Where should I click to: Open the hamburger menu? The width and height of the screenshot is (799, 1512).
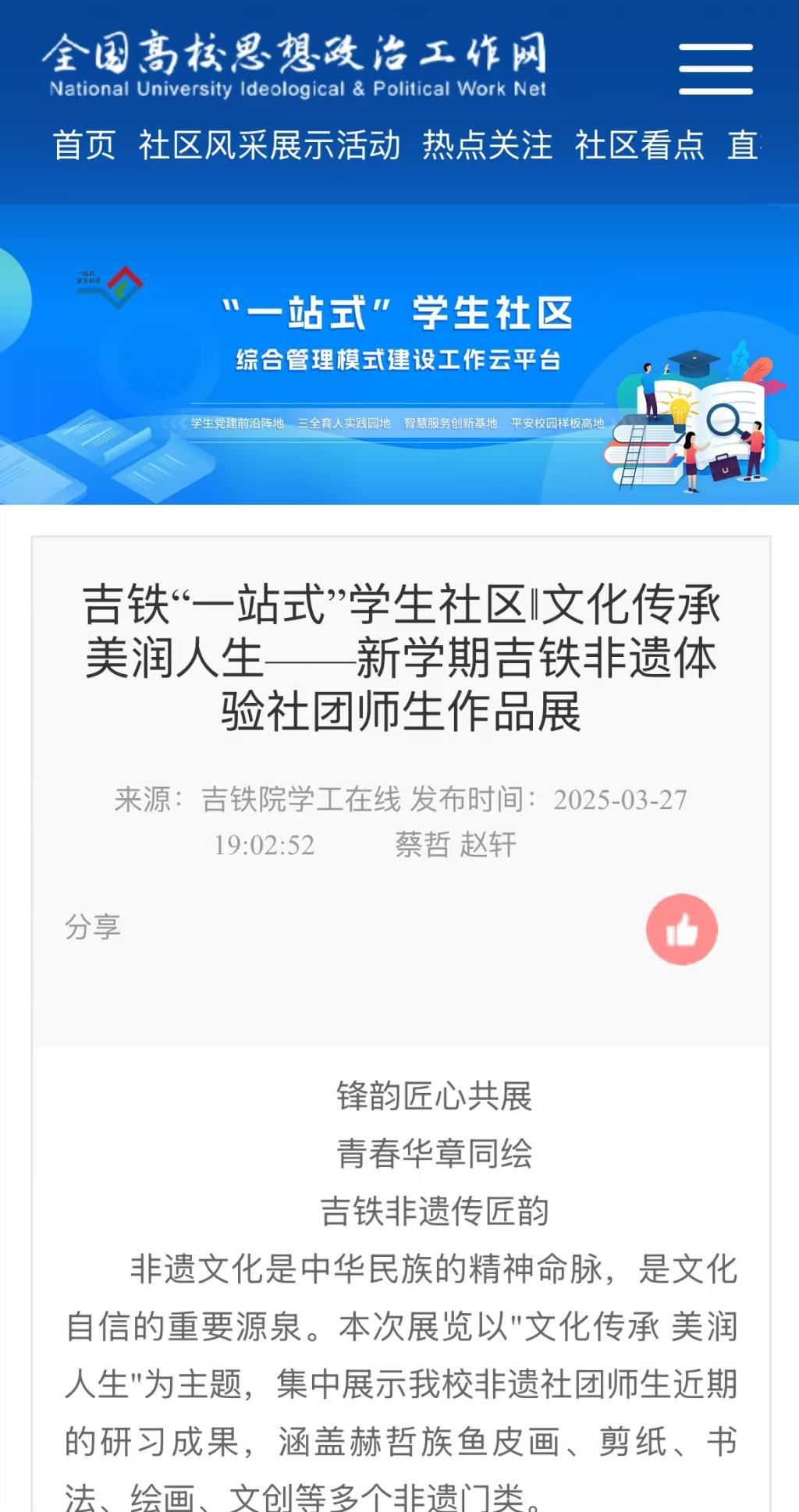(x=715, y=69)
